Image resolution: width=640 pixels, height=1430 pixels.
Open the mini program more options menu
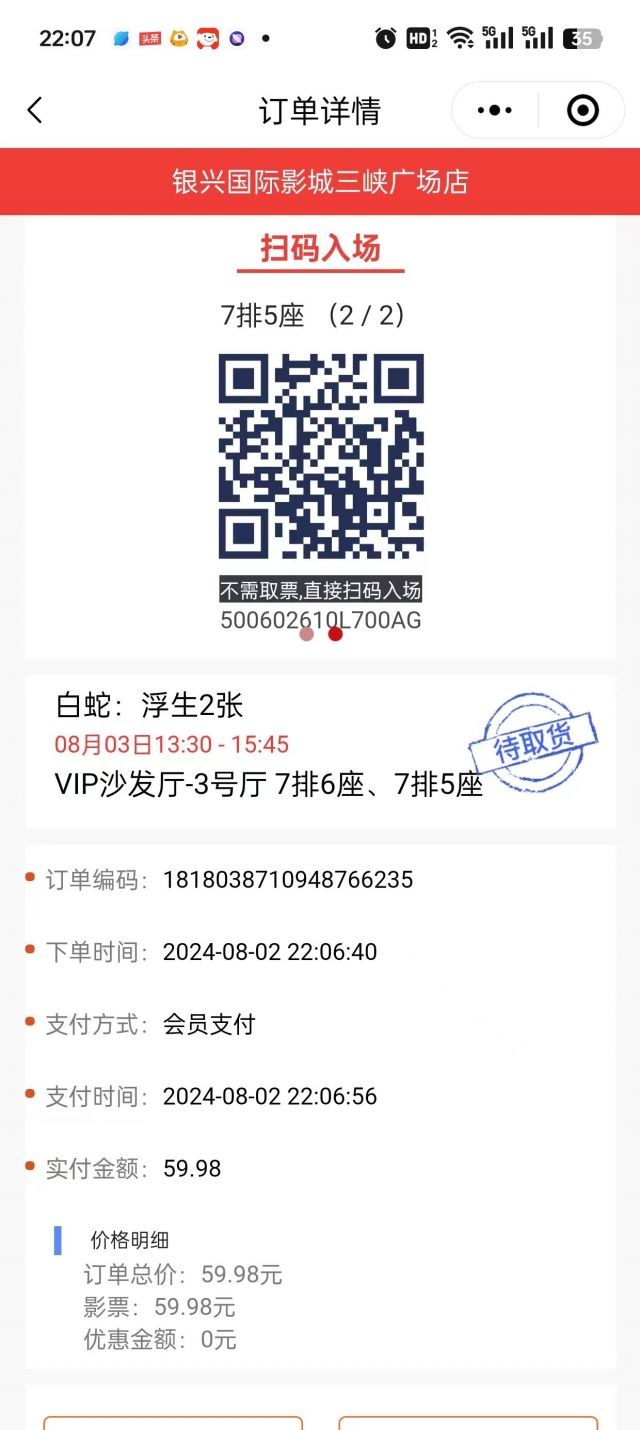495,110
